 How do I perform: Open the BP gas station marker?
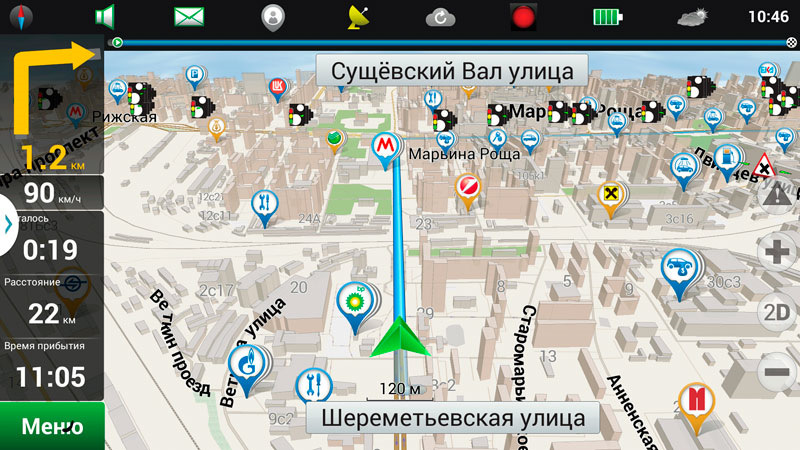[x=354, y=301]
